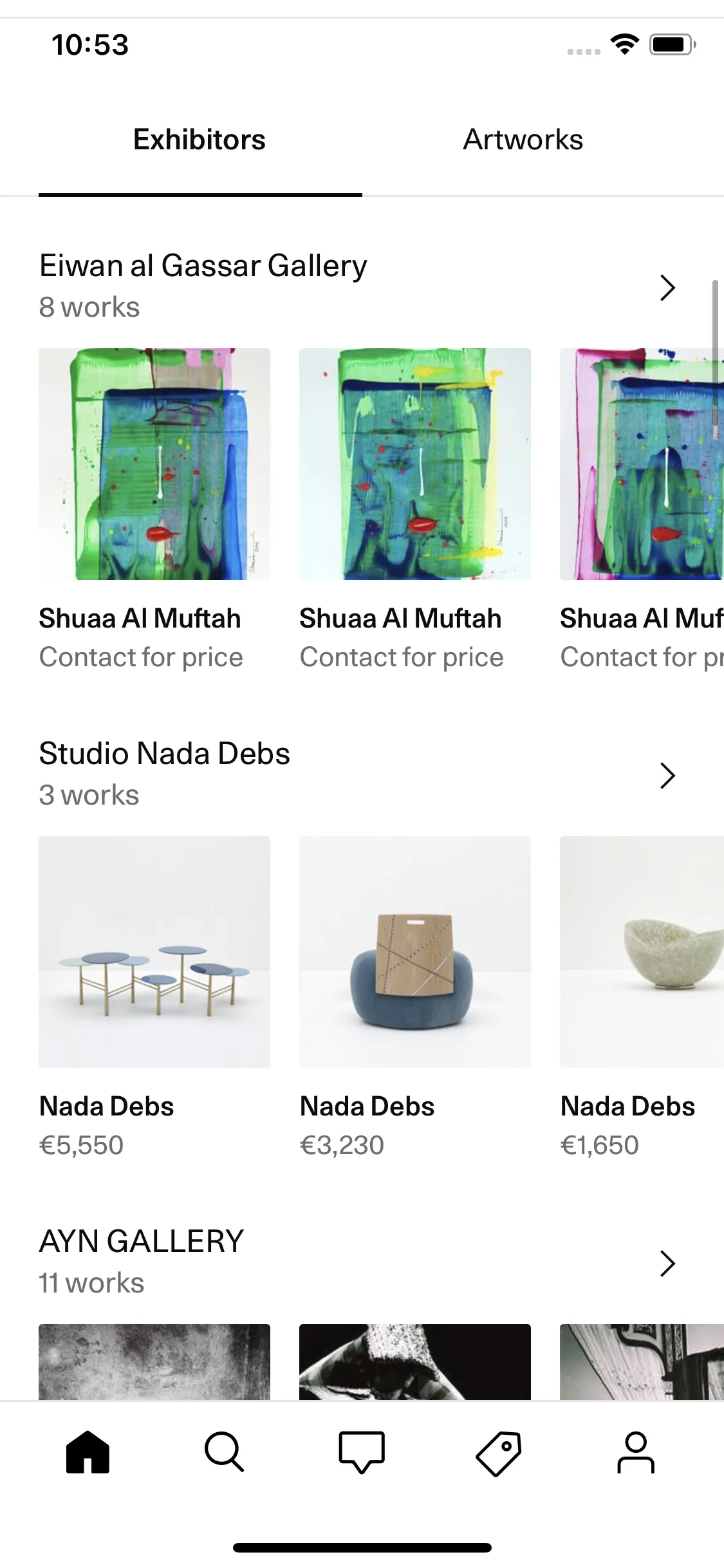The width and height of the screenshot is (724, 1568).
Task: Open the first Shuaa Al Muftah artwork
Action: pos(154,464)
